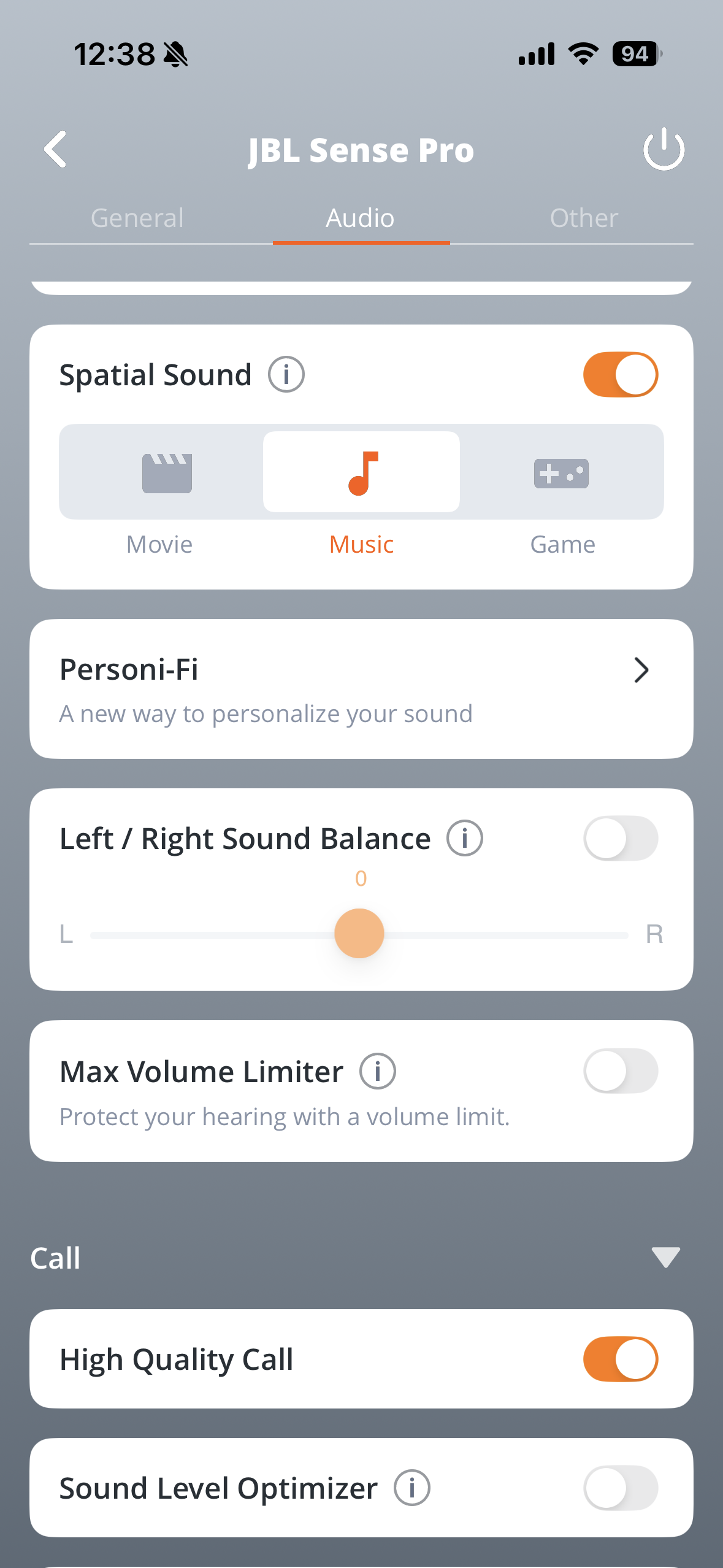
Task: Enable Left / Right Sound Balance
Action: pos(620,838)
